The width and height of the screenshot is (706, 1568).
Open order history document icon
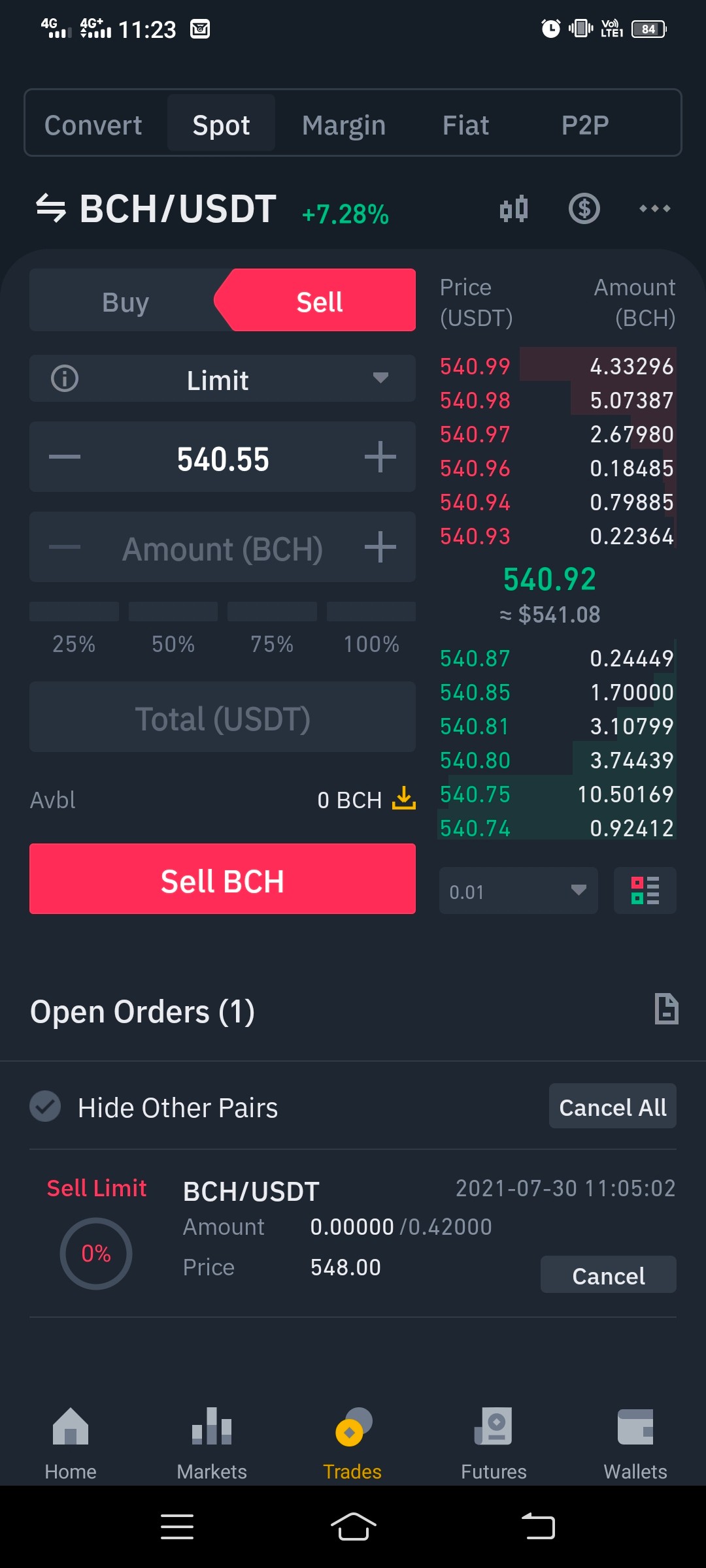666,1009
